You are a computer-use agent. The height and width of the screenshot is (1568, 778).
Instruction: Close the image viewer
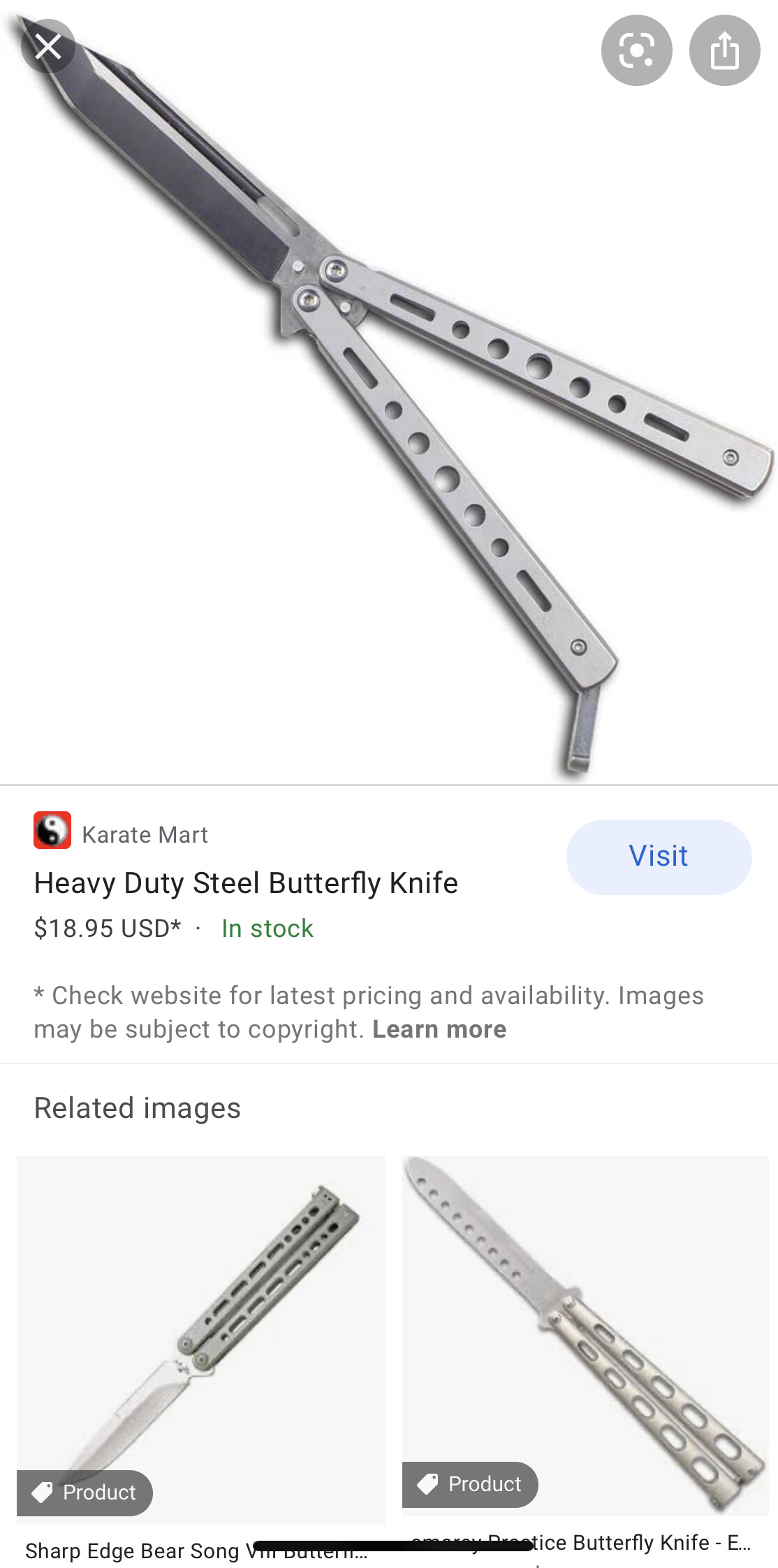(47, 48)
